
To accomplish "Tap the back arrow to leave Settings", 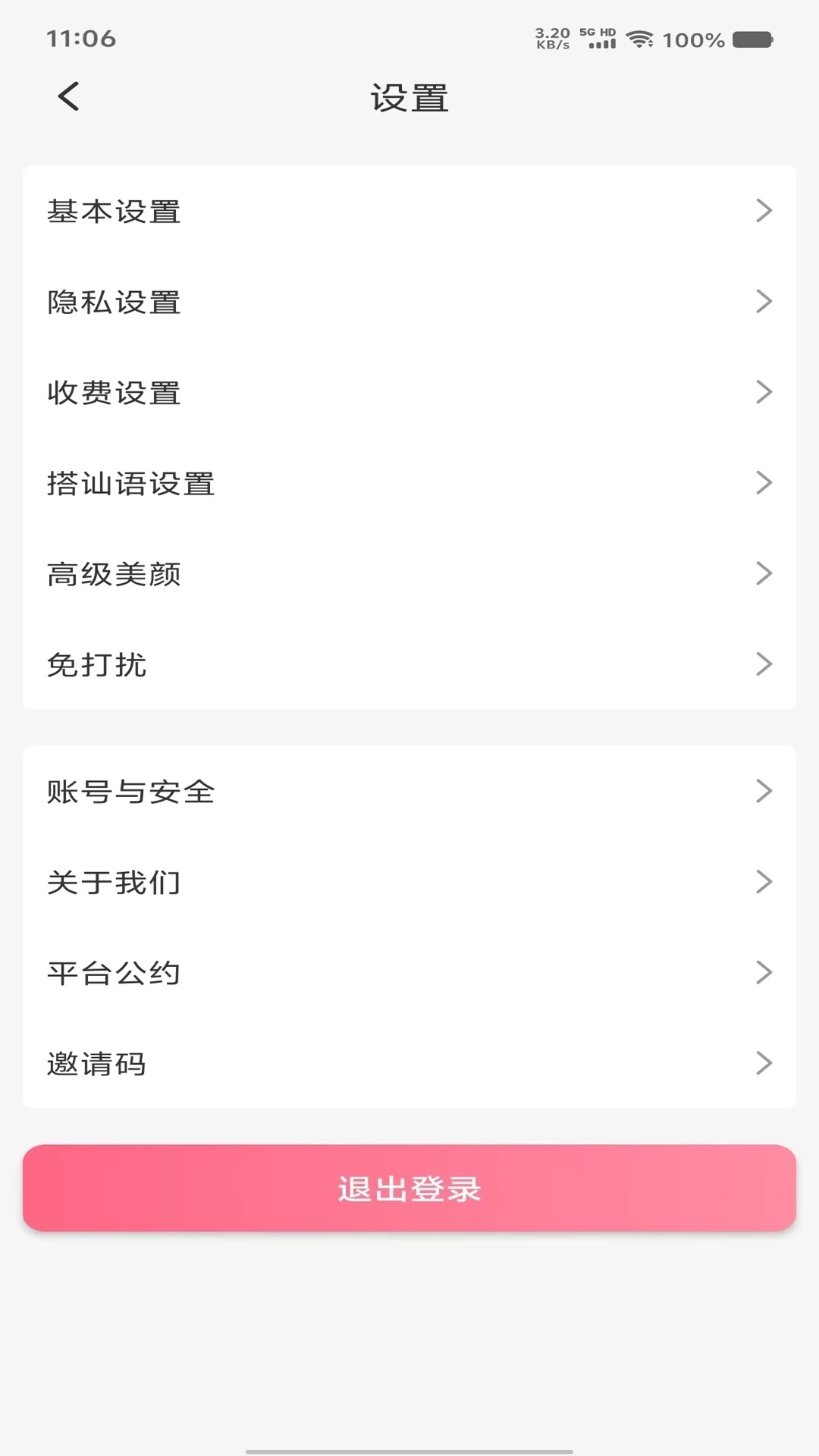I will [69, 97].
